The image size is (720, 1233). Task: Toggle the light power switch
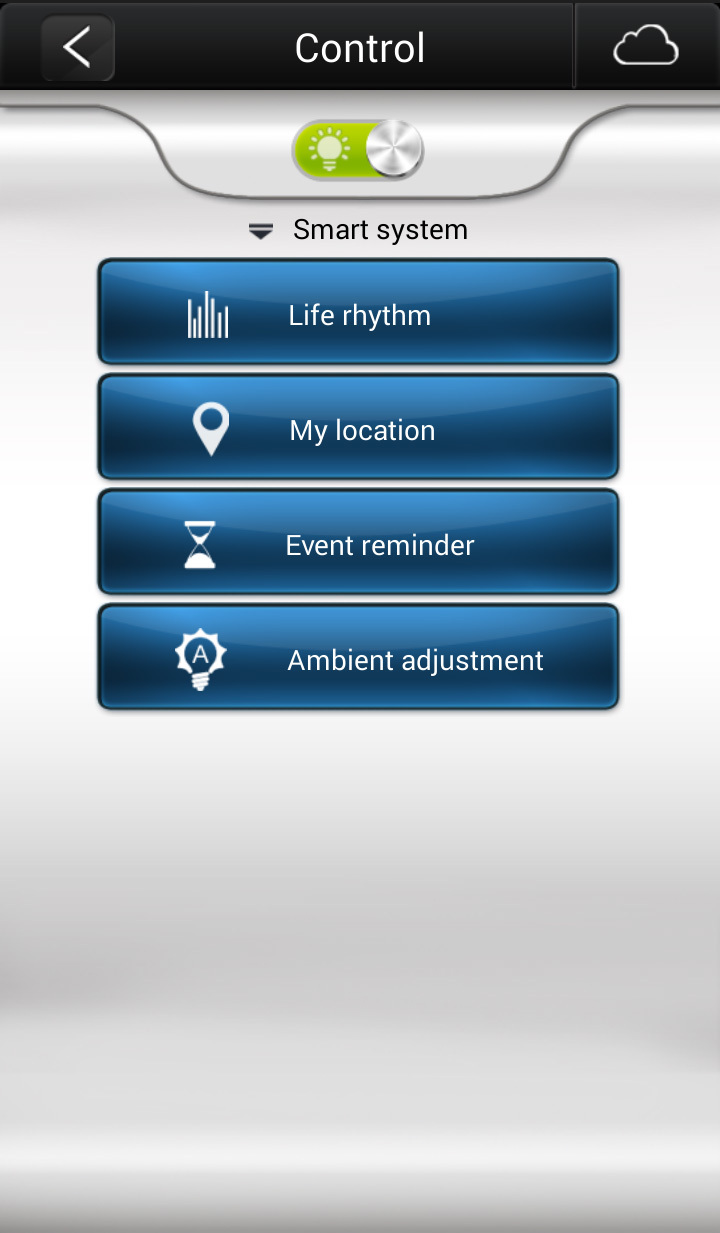[358, 150]
